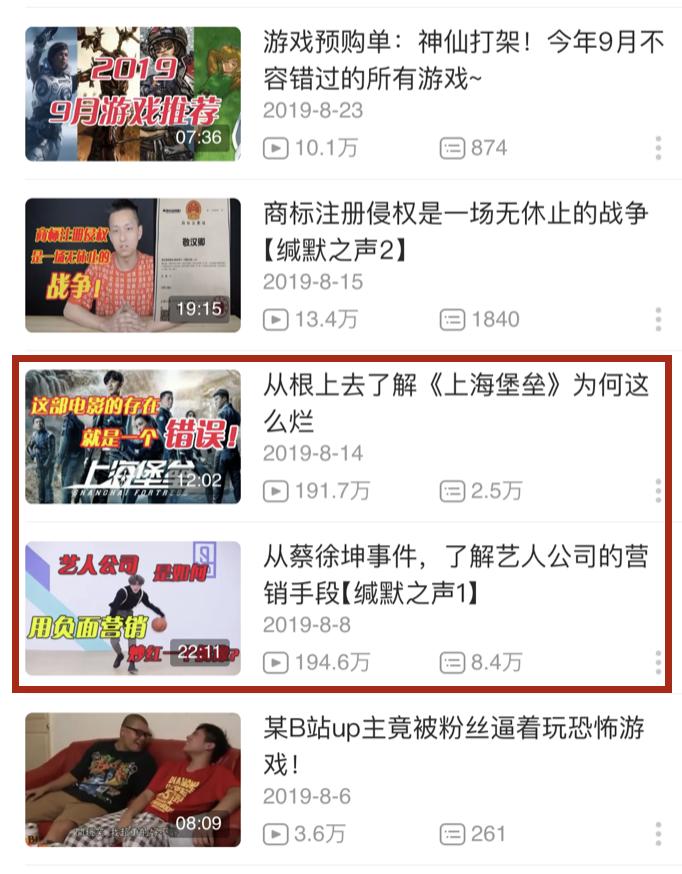Open the 蔡徐坤事件 艺人公司营销手段 video

pyautogui.click(x=133, y=608)
